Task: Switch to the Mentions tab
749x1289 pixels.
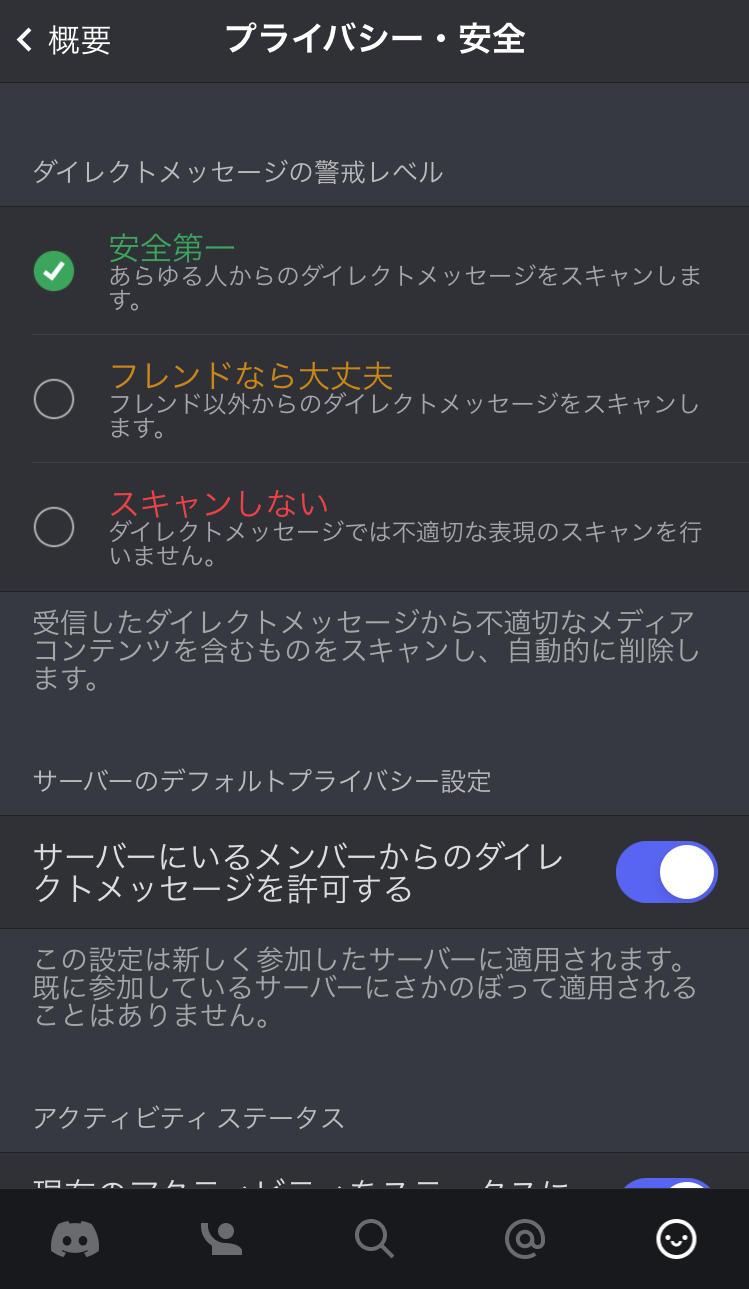Action: tap(524, 1239)
